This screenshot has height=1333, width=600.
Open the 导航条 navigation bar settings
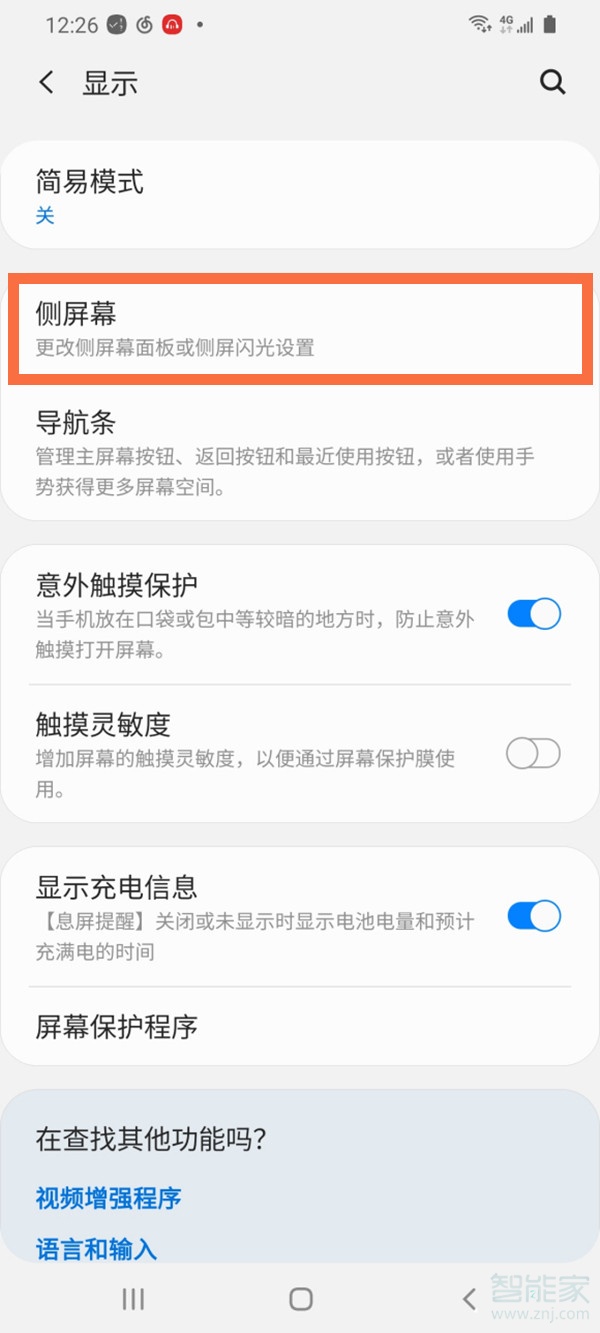[300, 453]
